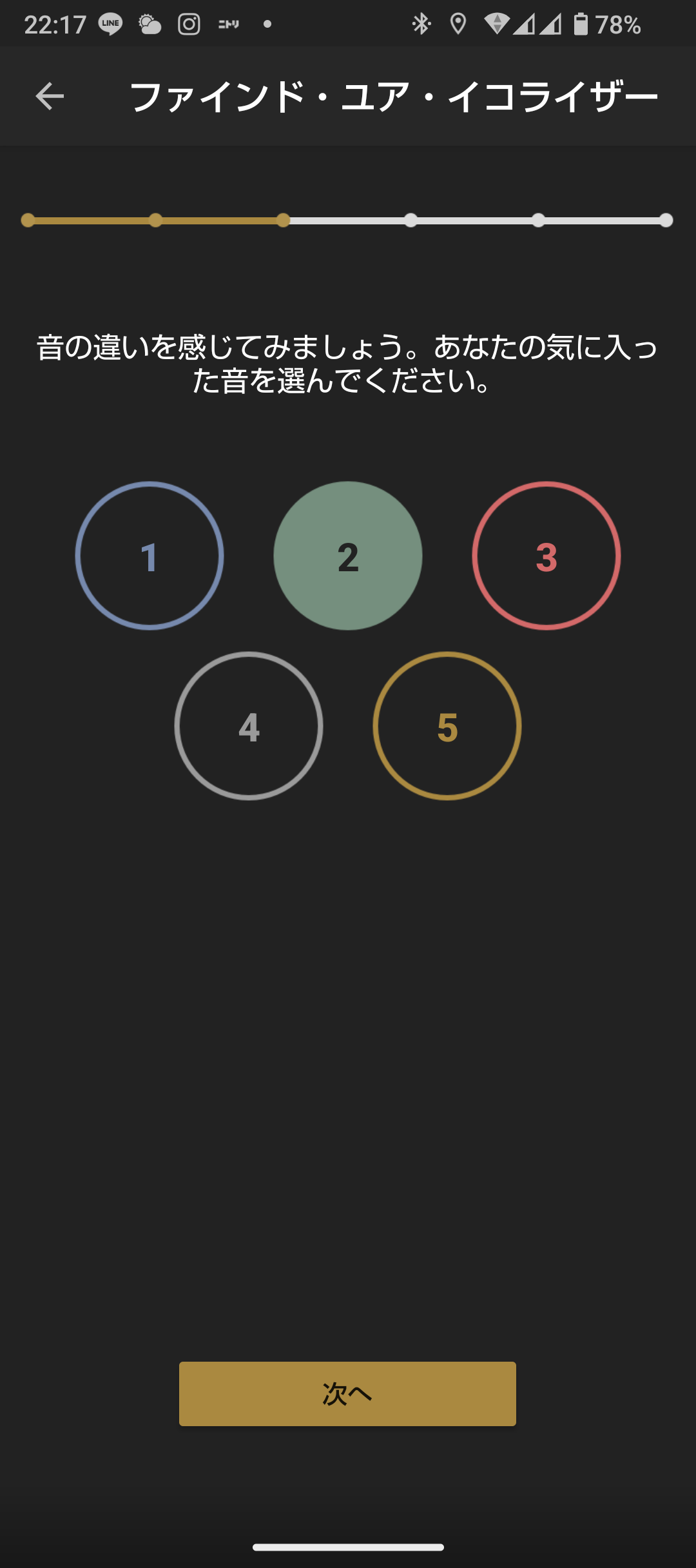Viewport: 696px width, 1568px height.
Task: Pick sound option 3 in red
Action: coord(546,556)
